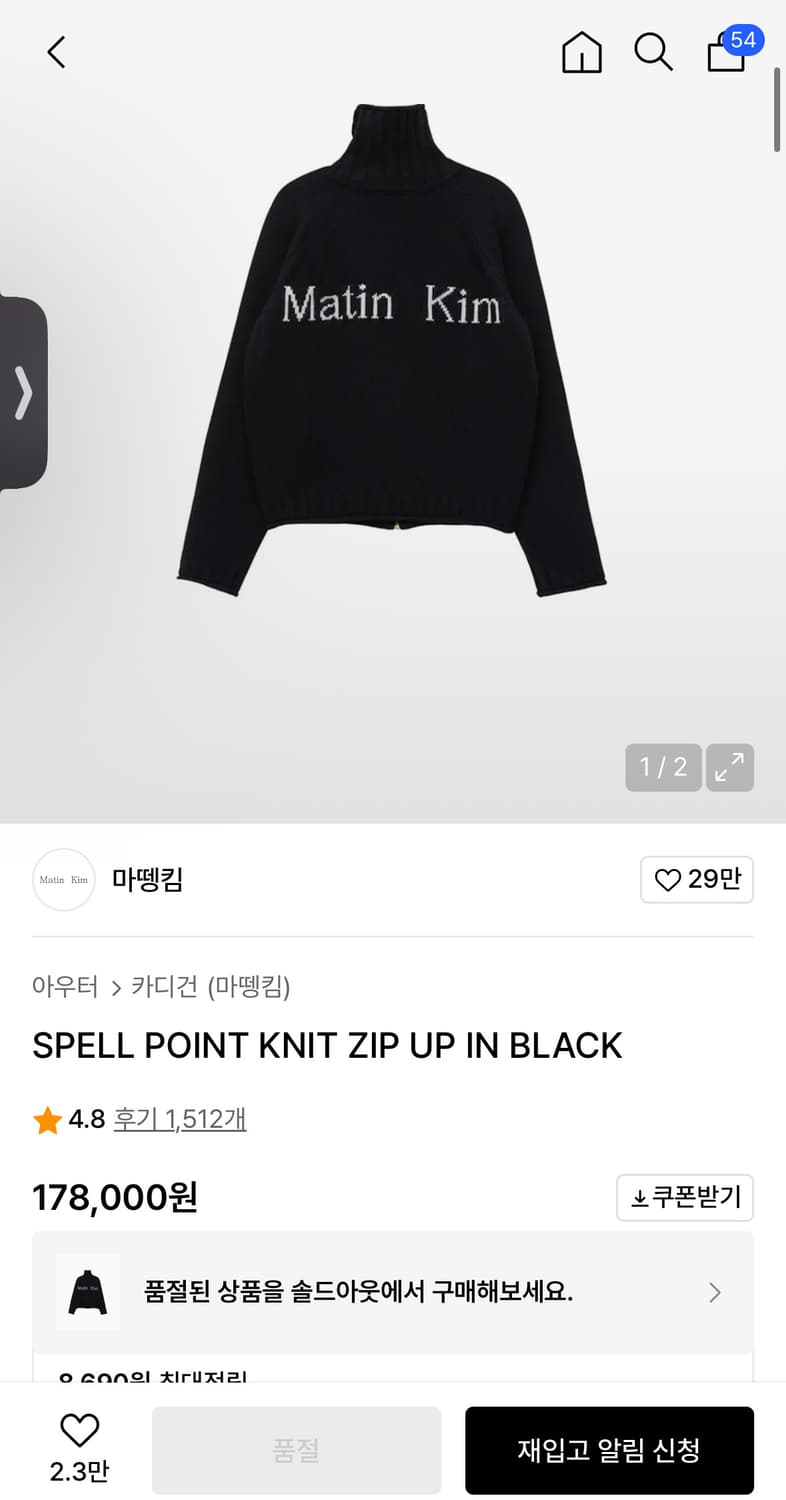Click the disabled 품절 sold-out button

(296, 1450)
